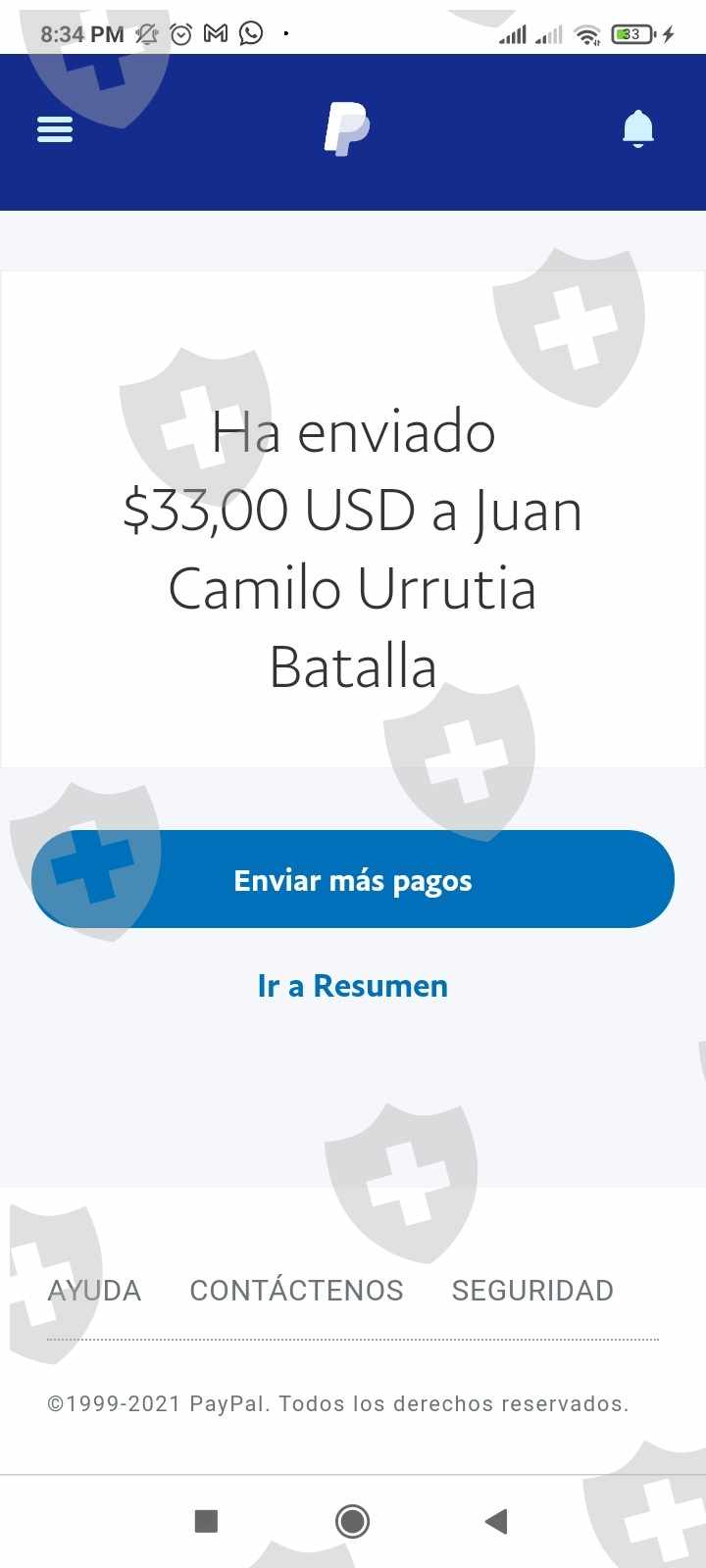Image resolution: width=706 pixels, height=1568 pixels.
Task: Select the Contáctenos footer link
Action: [x=296, y=1291]
